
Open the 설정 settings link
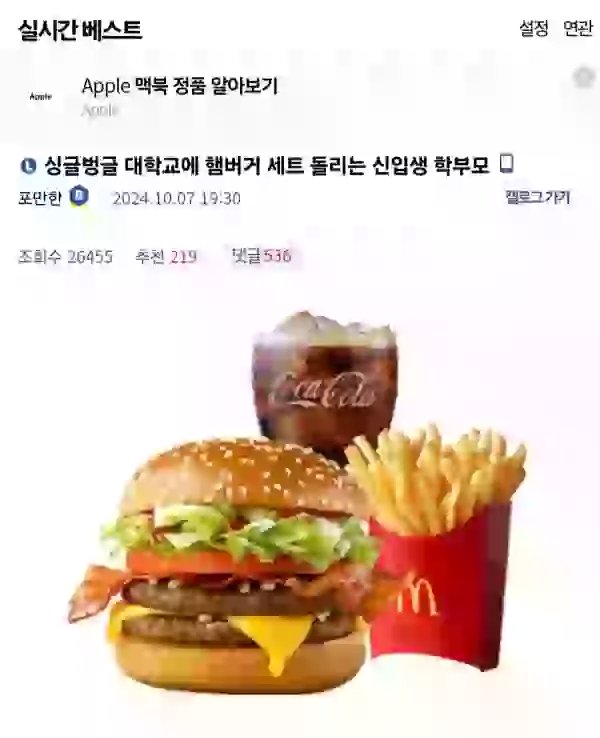point(534,29)
